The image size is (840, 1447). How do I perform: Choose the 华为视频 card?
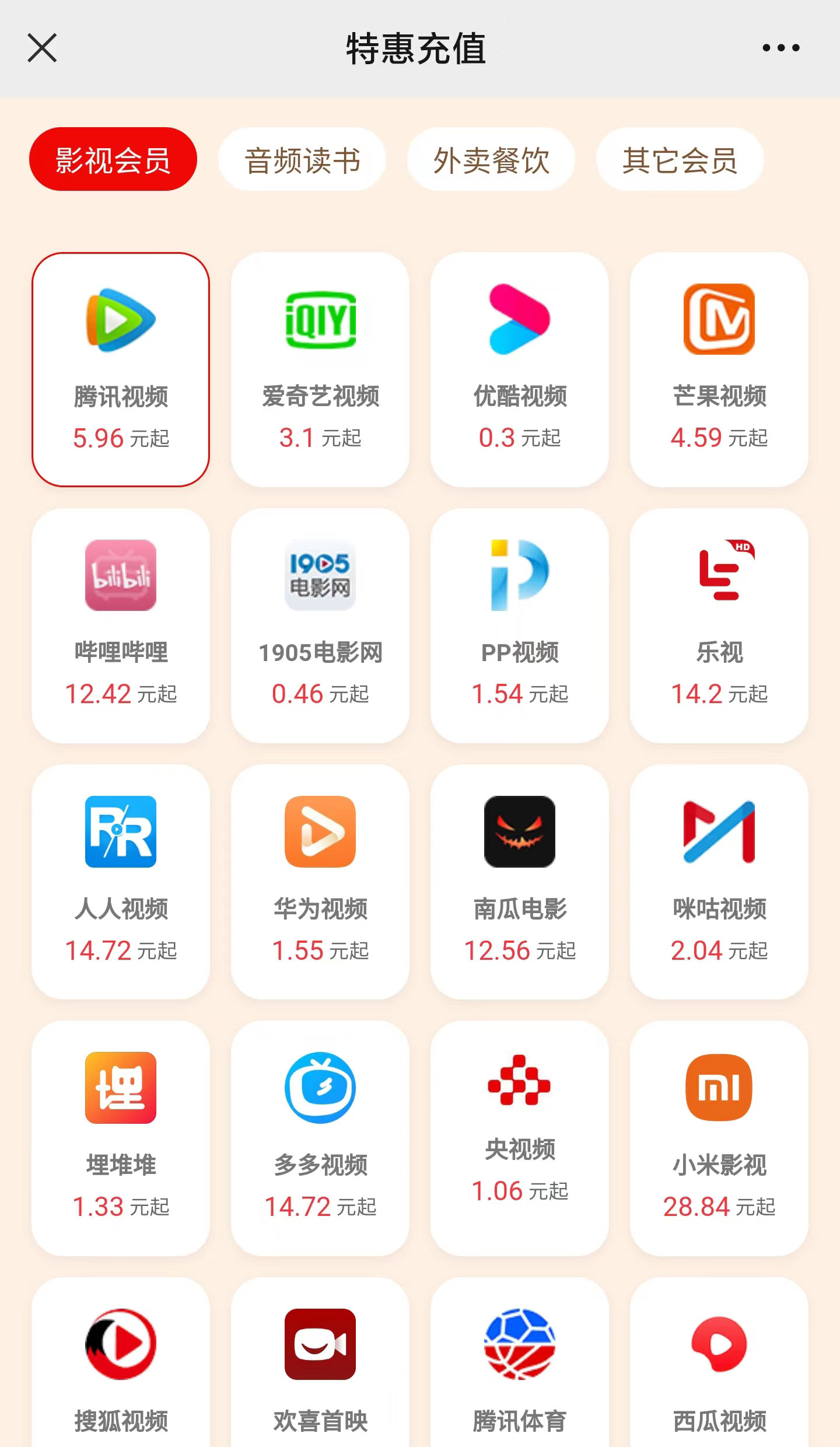(320, 882)
